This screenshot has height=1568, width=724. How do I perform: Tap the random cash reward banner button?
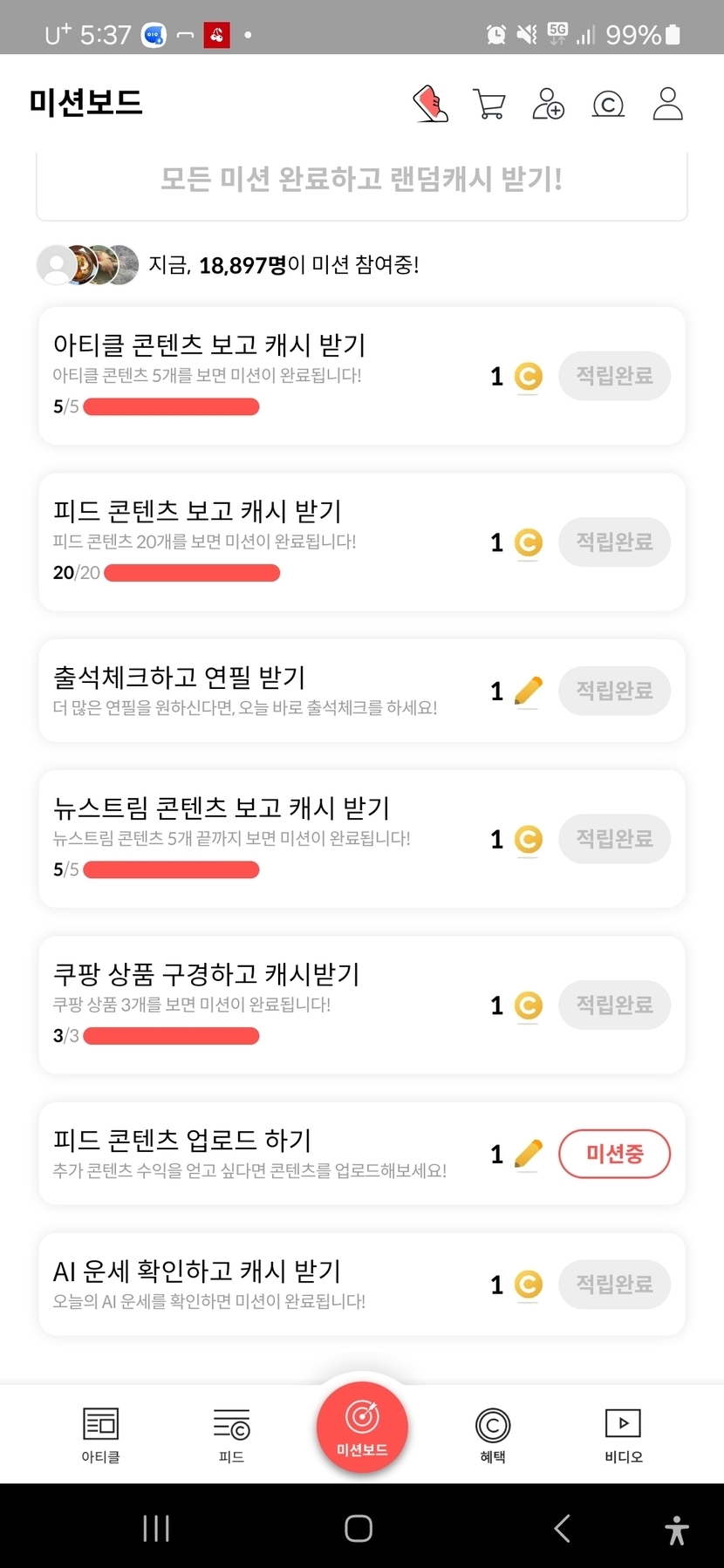(x=361, y=180)
